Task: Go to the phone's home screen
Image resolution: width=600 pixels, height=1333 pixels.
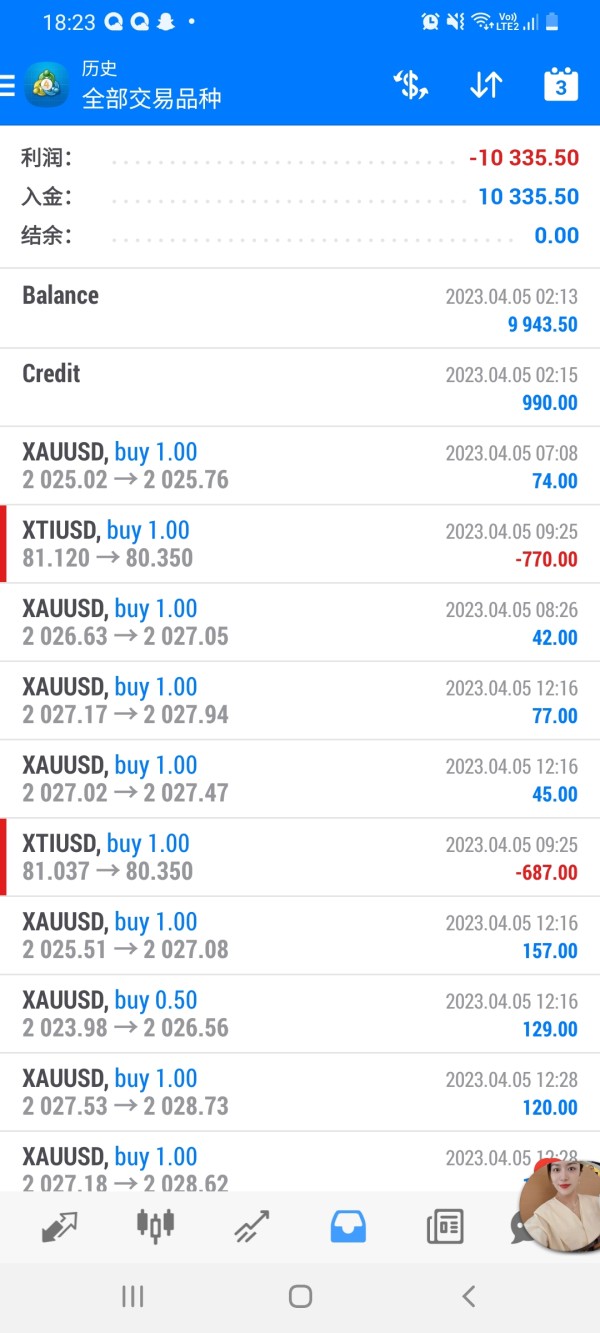Action: tap(300, 1296)
